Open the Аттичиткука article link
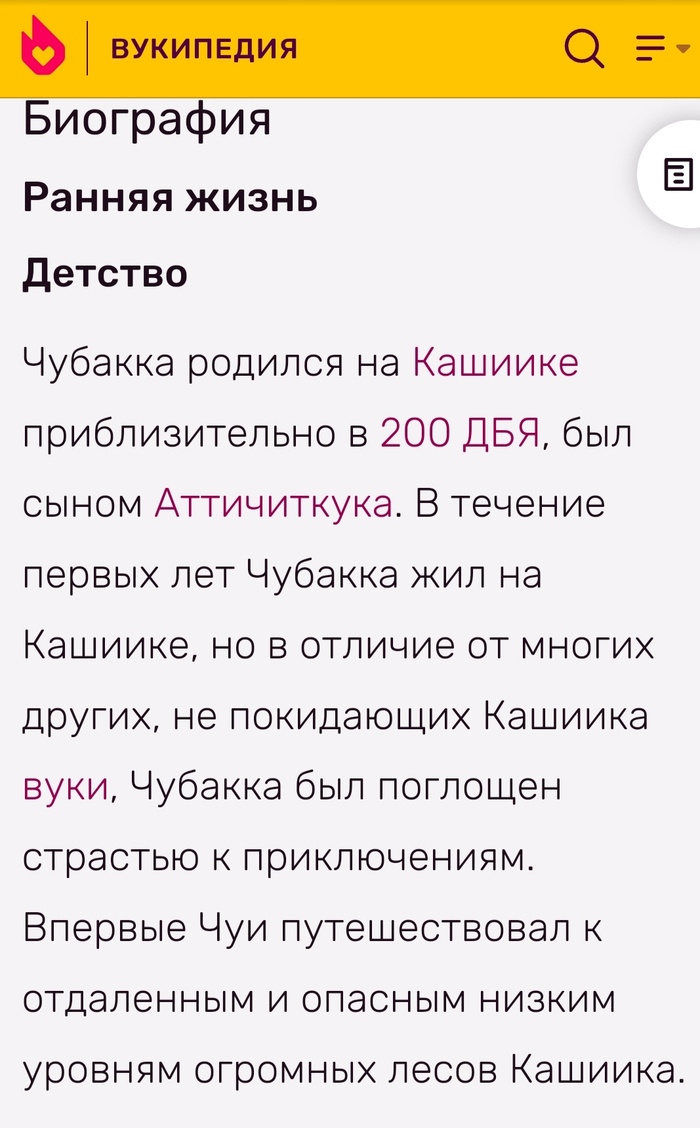This screenshot has height=1128, width=700. [x=273, y=503]
